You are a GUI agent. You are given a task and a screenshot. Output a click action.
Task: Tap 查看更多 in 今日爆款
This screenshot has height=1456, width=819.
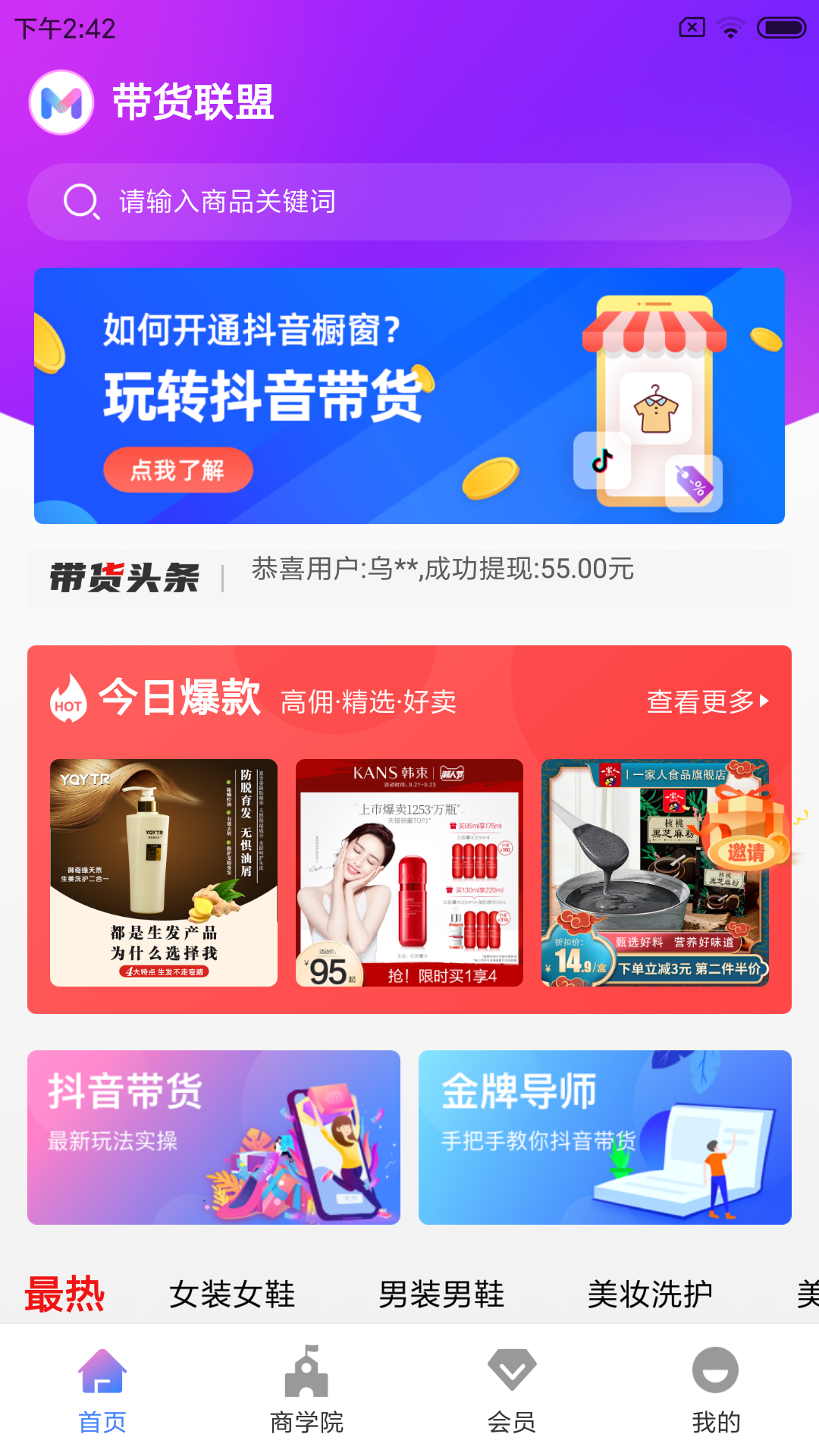tap(707, 701)
